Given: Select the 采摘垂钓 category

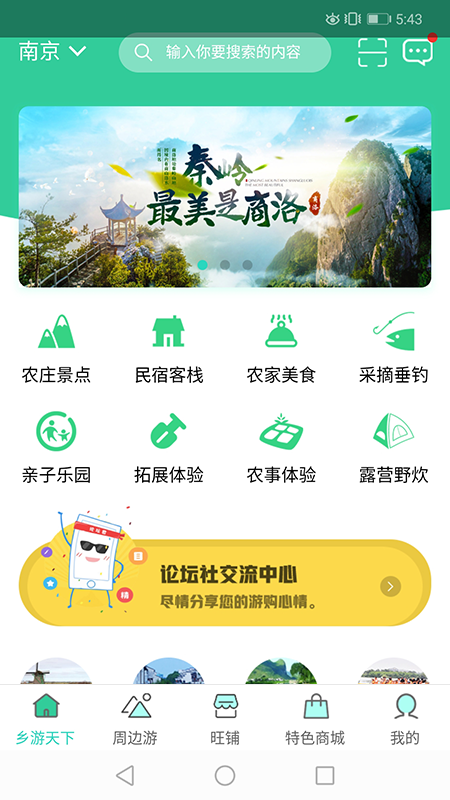Looking at the screenshot, I should pos(393,349).
